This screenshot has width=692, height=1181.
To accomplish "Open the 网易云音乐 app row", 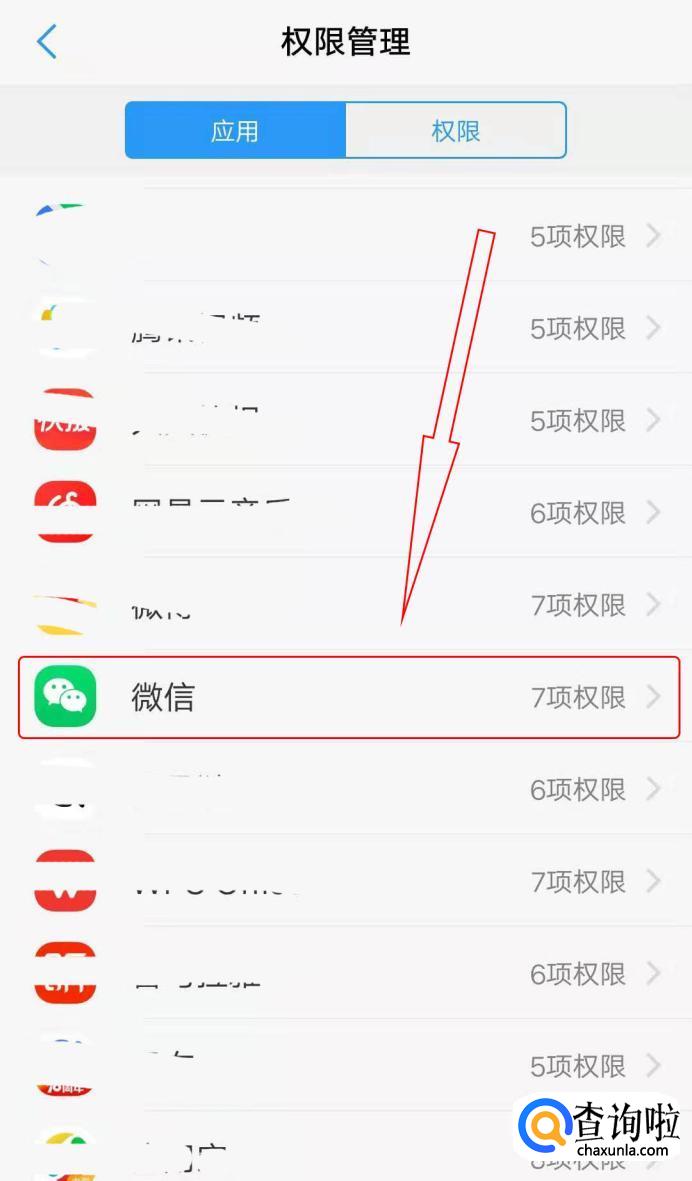I will 346,513.
